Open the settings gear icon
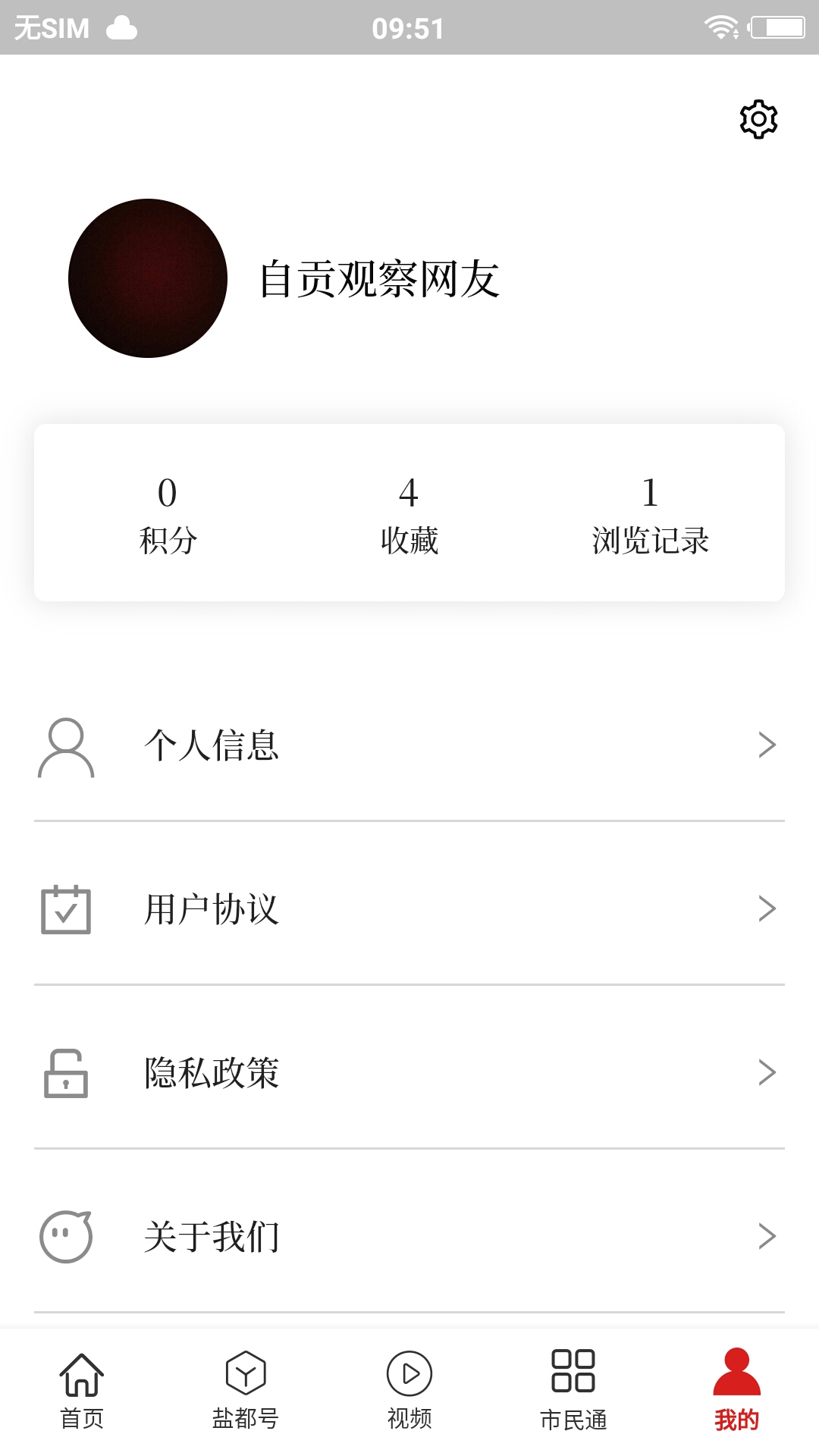This screenshot has width=819, height=1456. point(757,119)
